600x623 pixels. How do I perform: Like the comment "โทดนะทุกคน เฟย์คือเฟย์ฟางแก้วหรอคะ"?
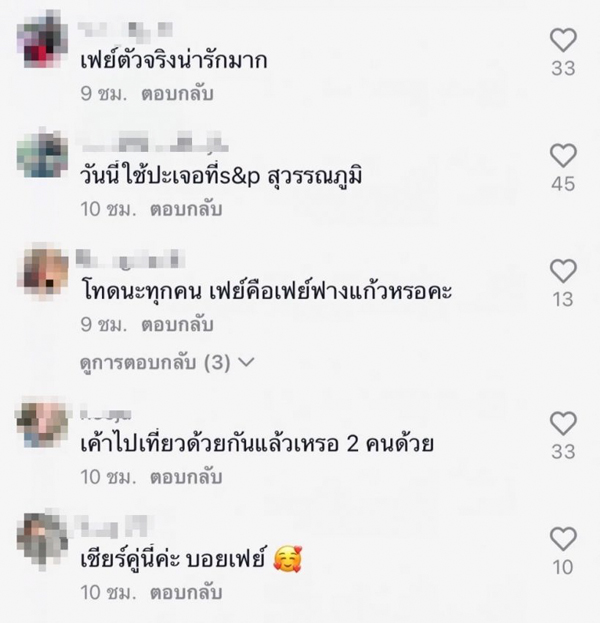(563, 271)
